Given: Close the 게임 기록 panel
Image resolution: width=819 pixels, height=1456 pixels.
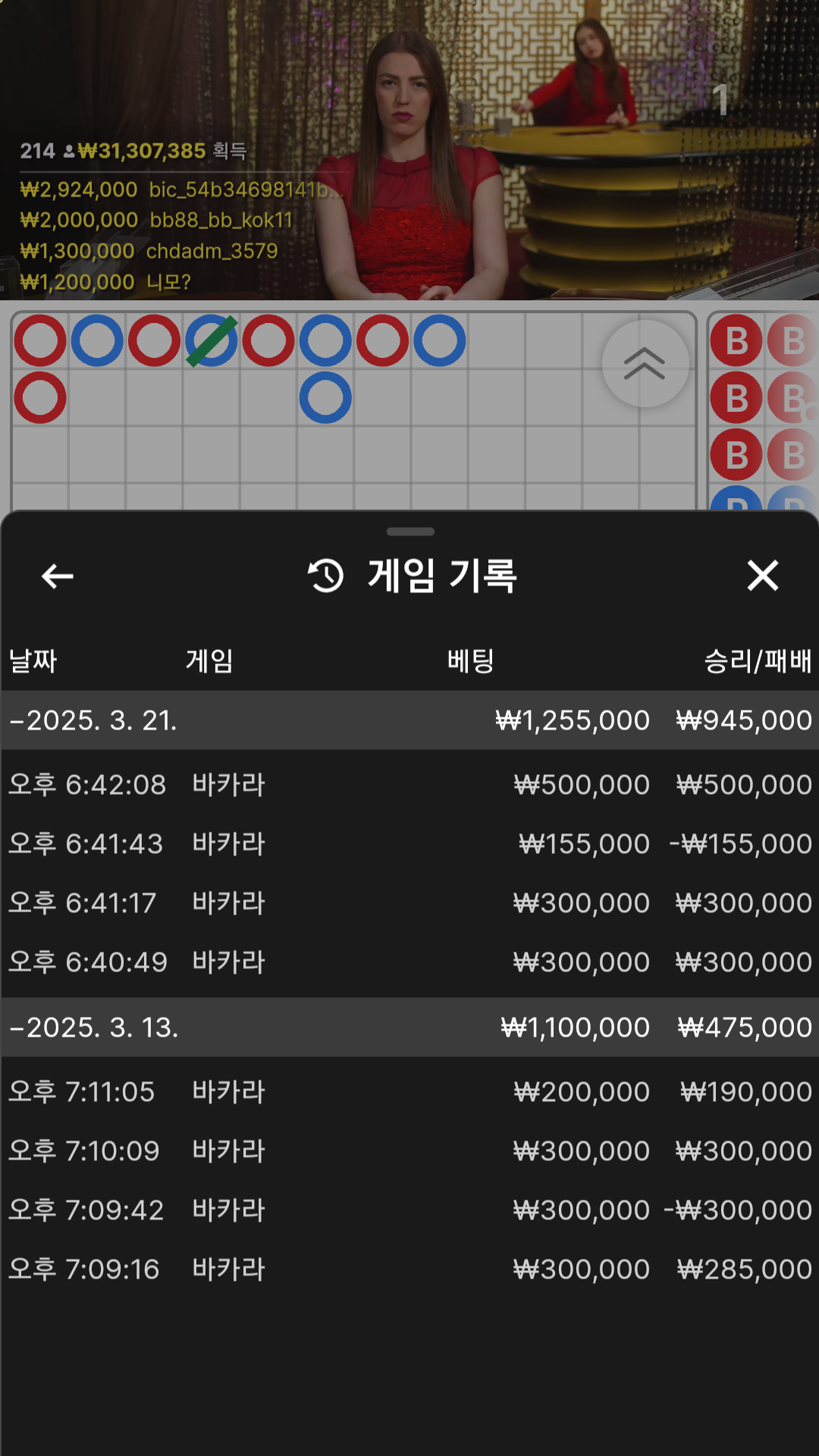Looking at the screenshot, I should (762, 576).
